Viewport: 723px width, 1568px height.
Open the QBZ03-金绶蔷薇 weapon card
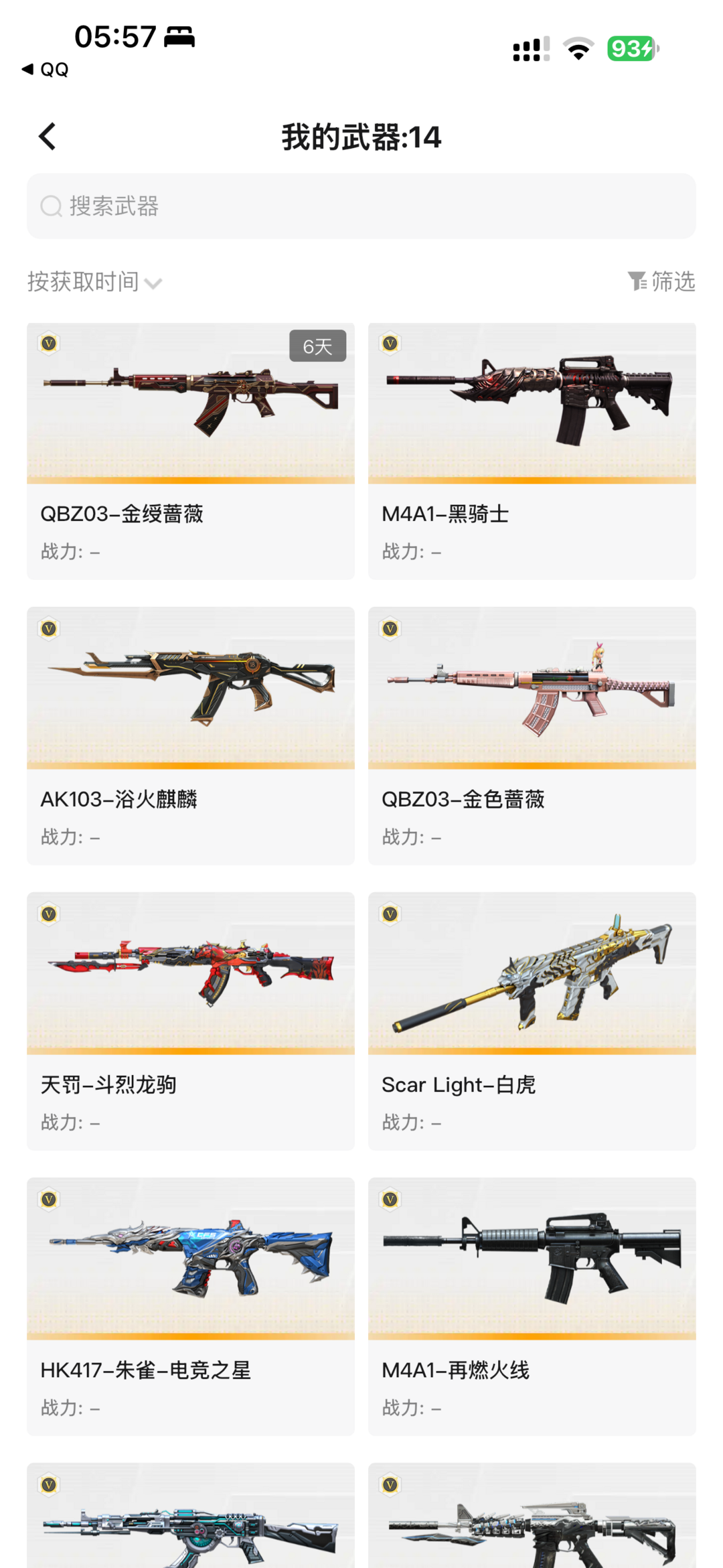point(191,451)
